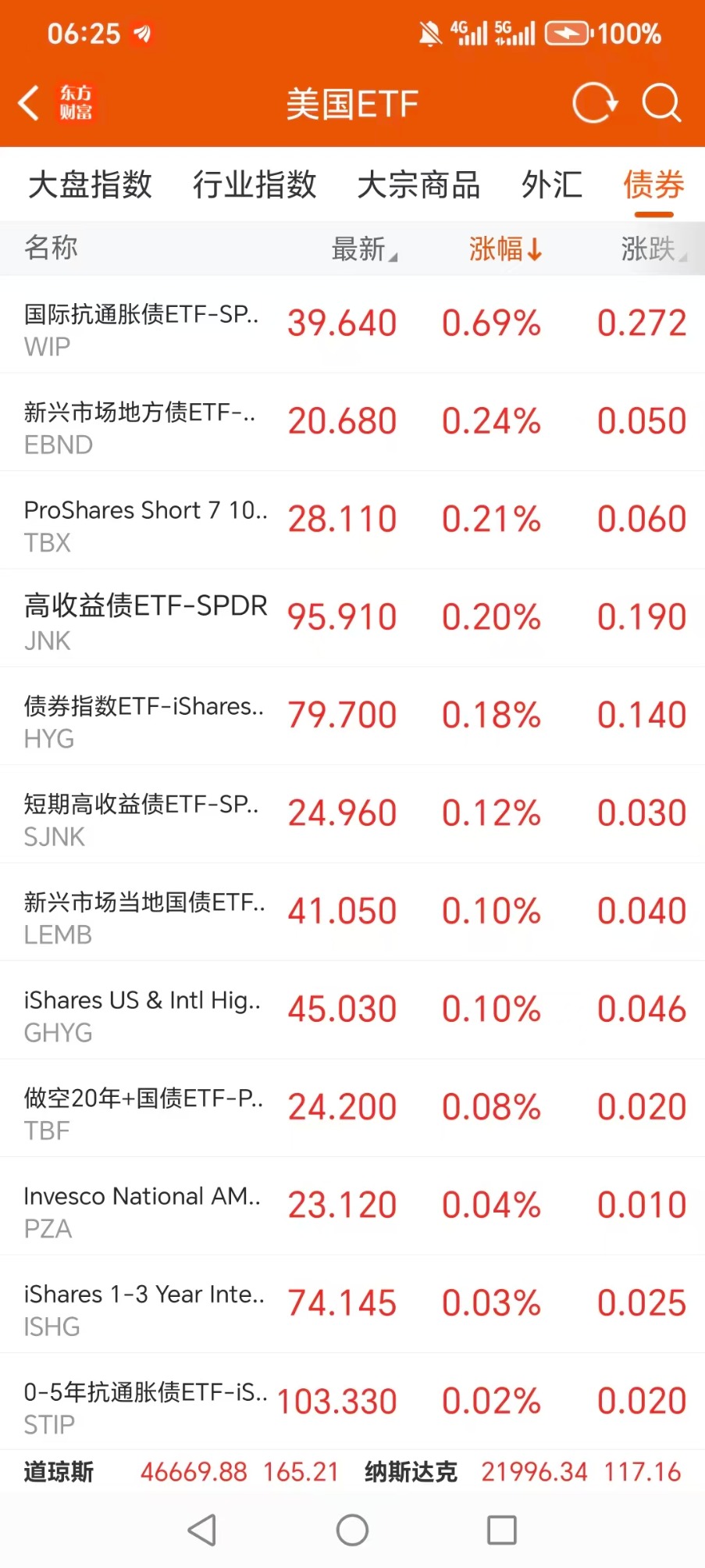Viewport: 705px width, 1568px height.
Task: Open the search magnifier
Action: click(660, 103)
